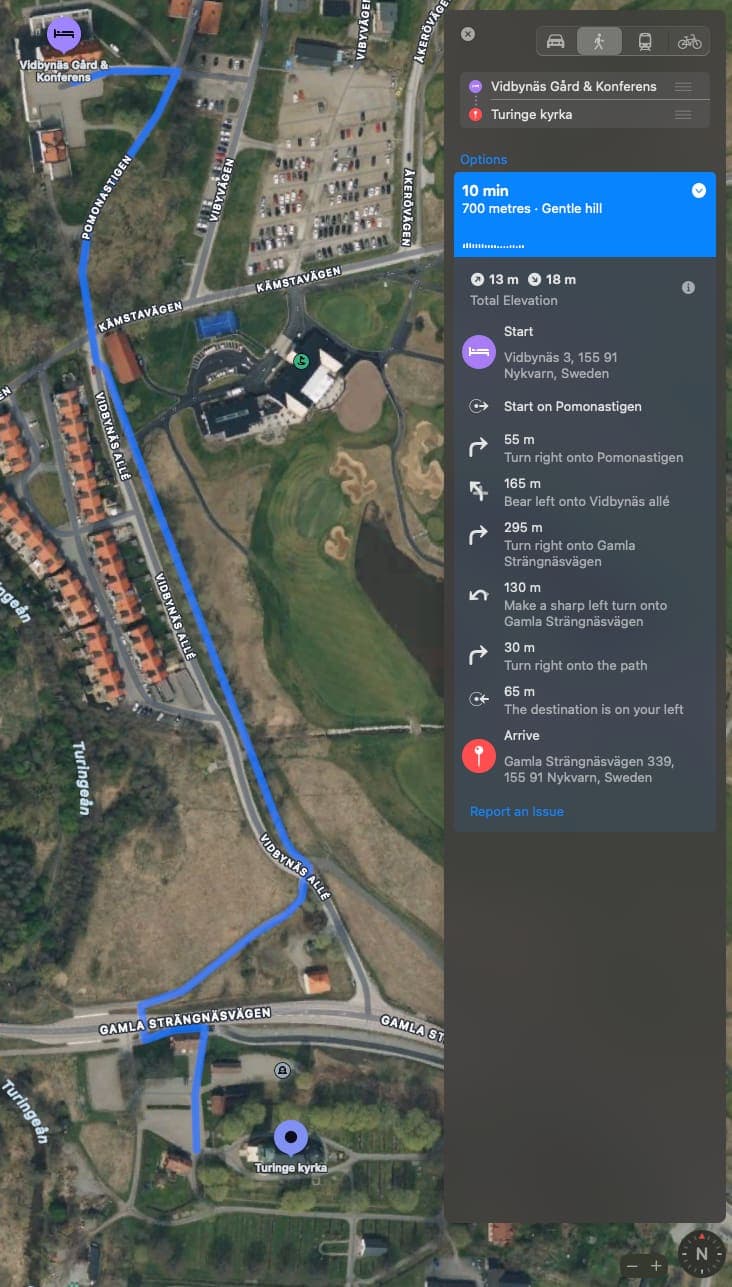The image size is (732, 1287).
Task: Collapse the 10 min route details
Action: 699,190
